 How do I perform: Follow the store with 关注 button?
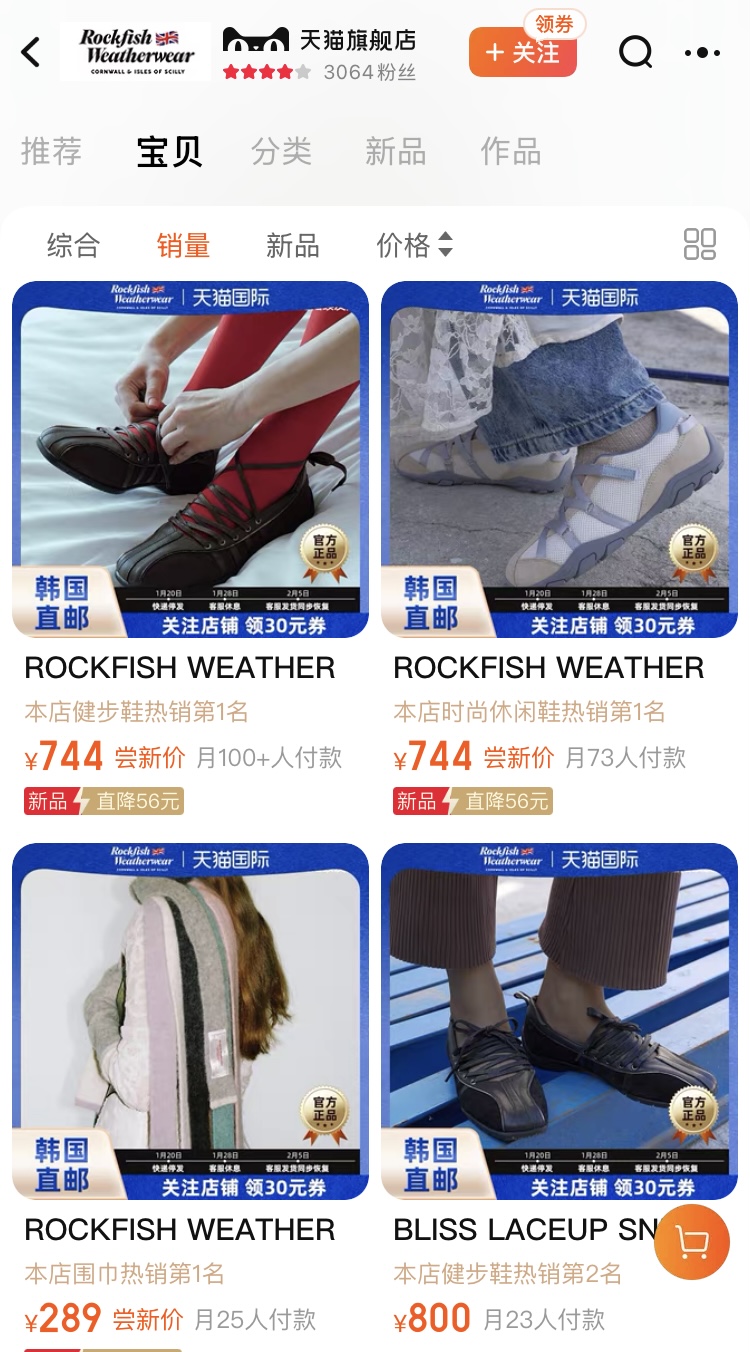(521, 55)
